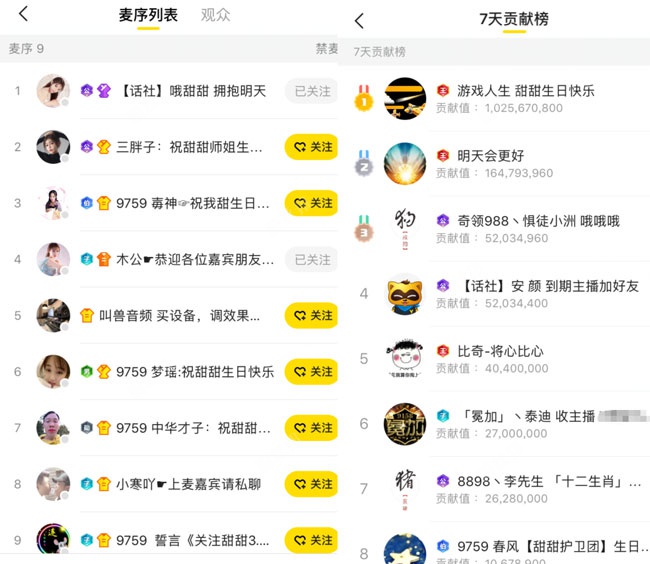650x564 pixels.
Task: Follow 9759 誓言
Action: coord(311,539)
